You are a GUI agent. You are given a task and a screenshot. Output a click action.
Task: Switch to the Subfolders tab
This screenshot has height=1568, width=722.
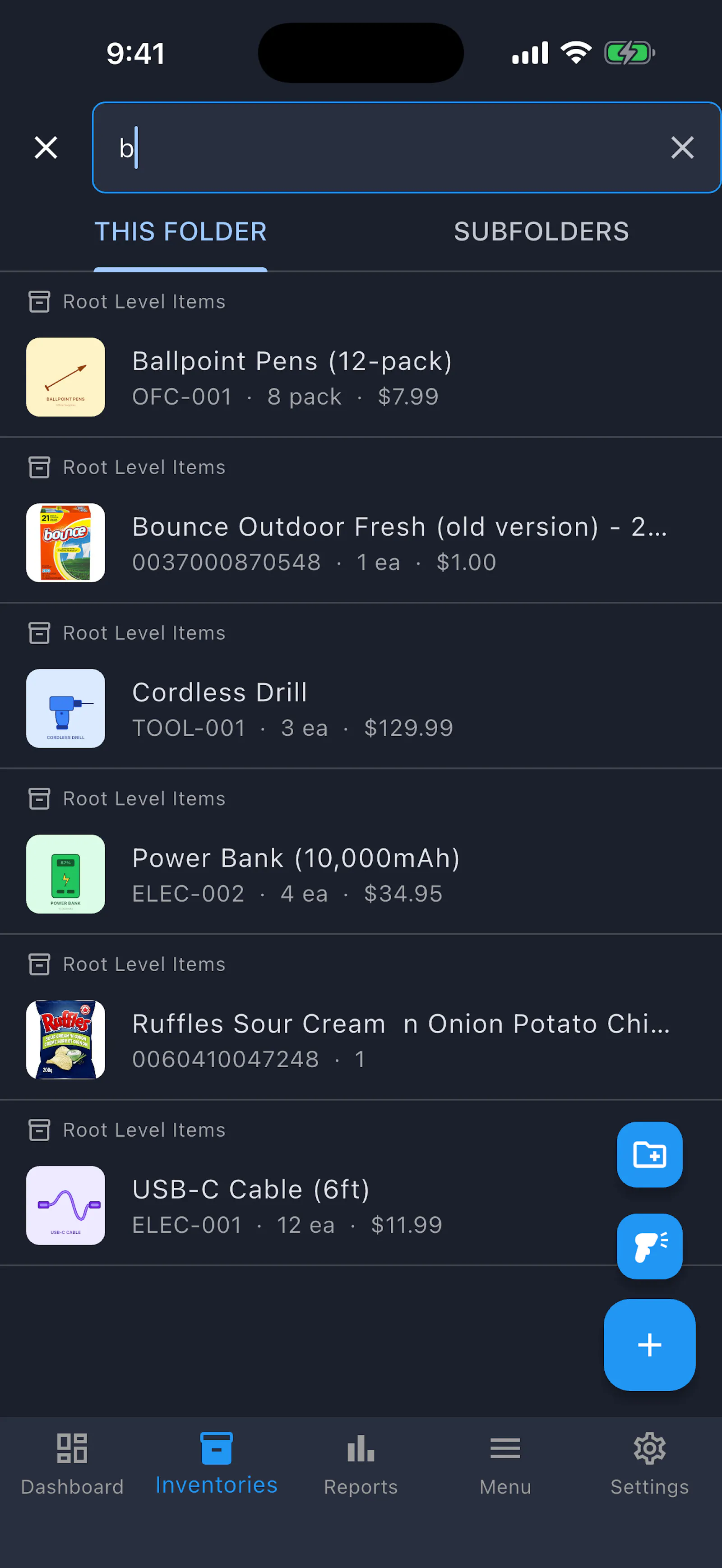pyautogui.click(x=541, y=231)
